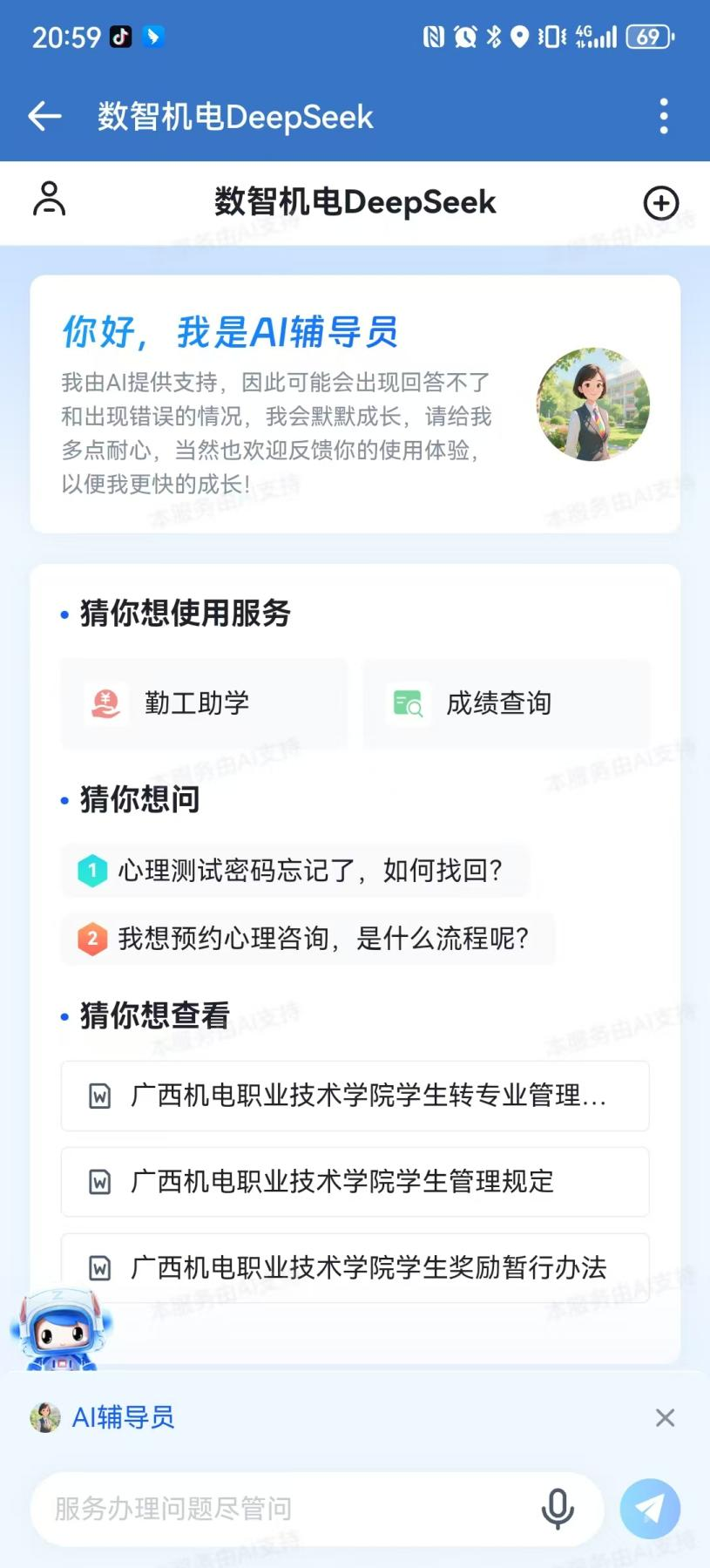This screenshot has height=1568, width=710.
Task: Open the three-dot overflow menu
Action: [664, 116]
